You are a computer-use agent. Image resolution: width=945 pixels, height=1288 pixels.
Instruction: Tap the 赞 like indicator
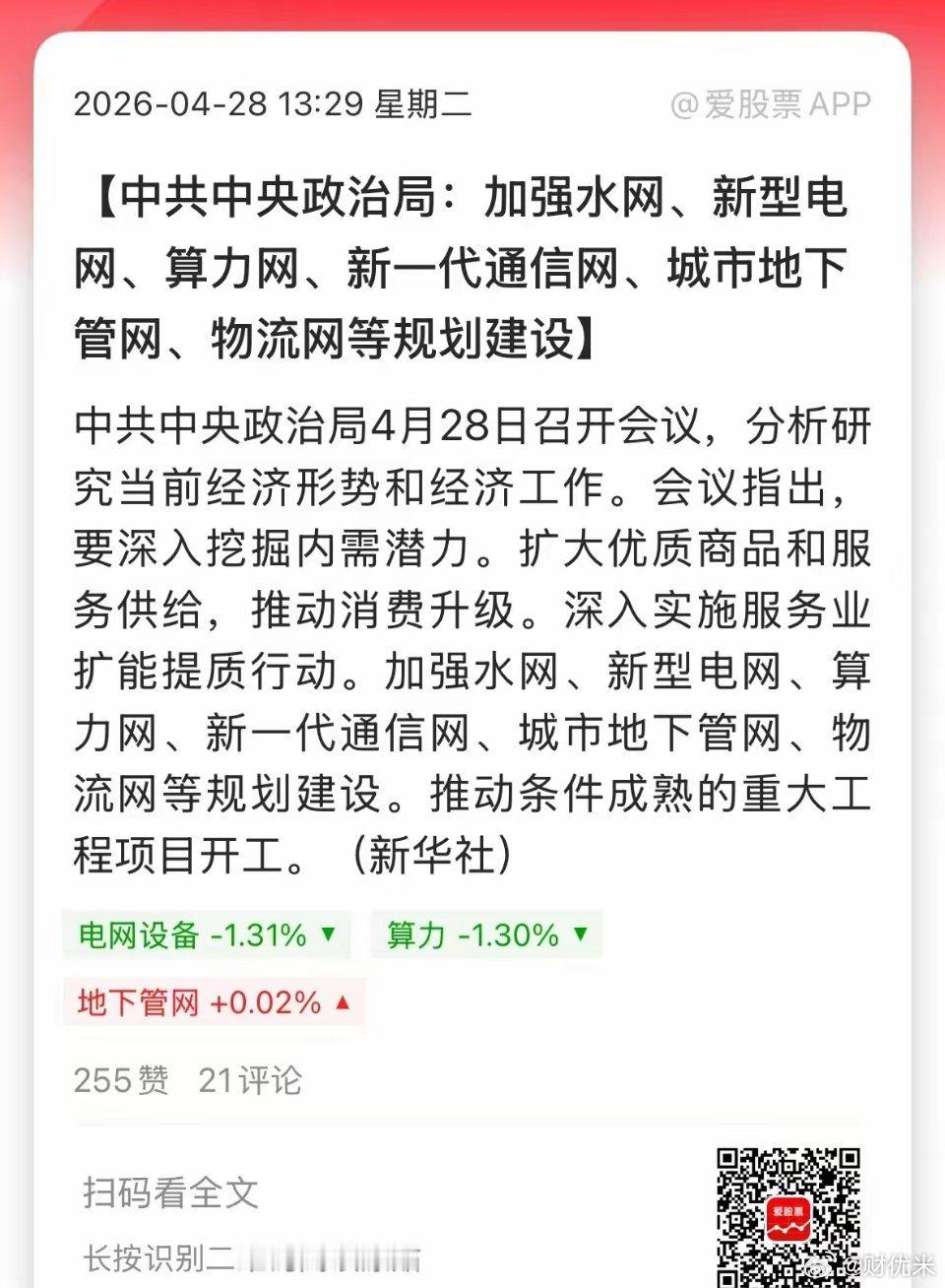(122, 1081)
